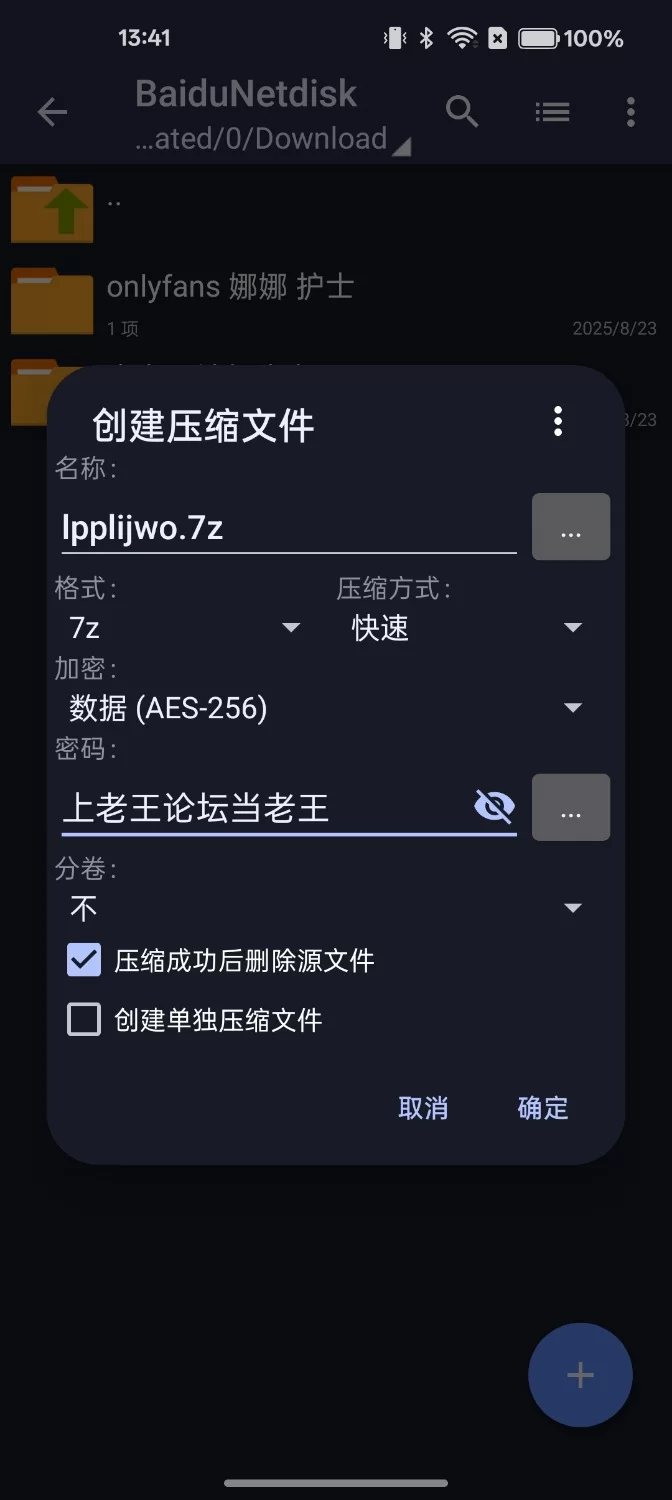This screenshot has width=672, height=1500.
Task: Cancel with the 取消 button
Action: (423, 1108)
